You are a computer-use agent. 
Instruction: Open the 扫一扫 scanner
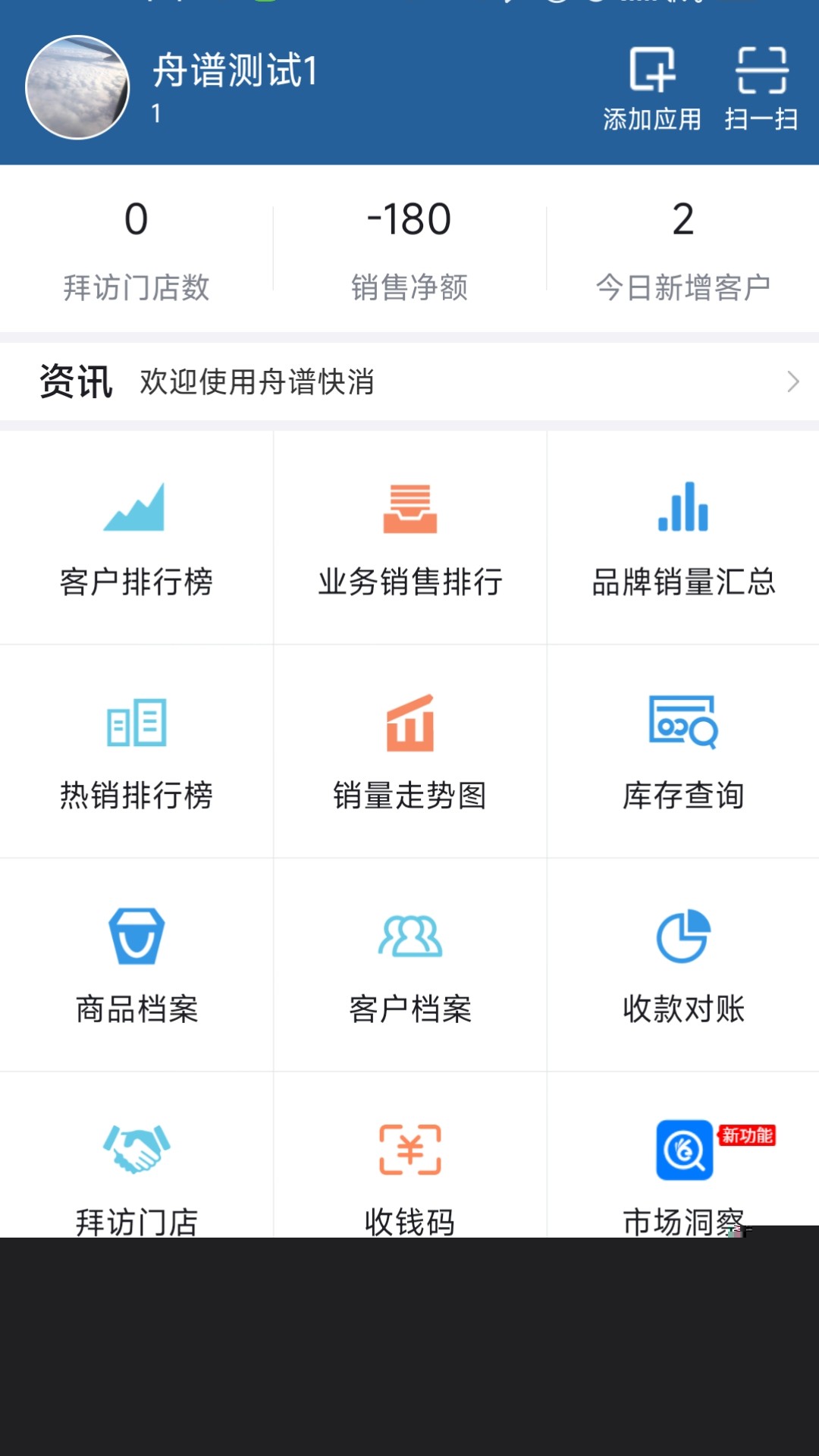[x=761, y=89]
